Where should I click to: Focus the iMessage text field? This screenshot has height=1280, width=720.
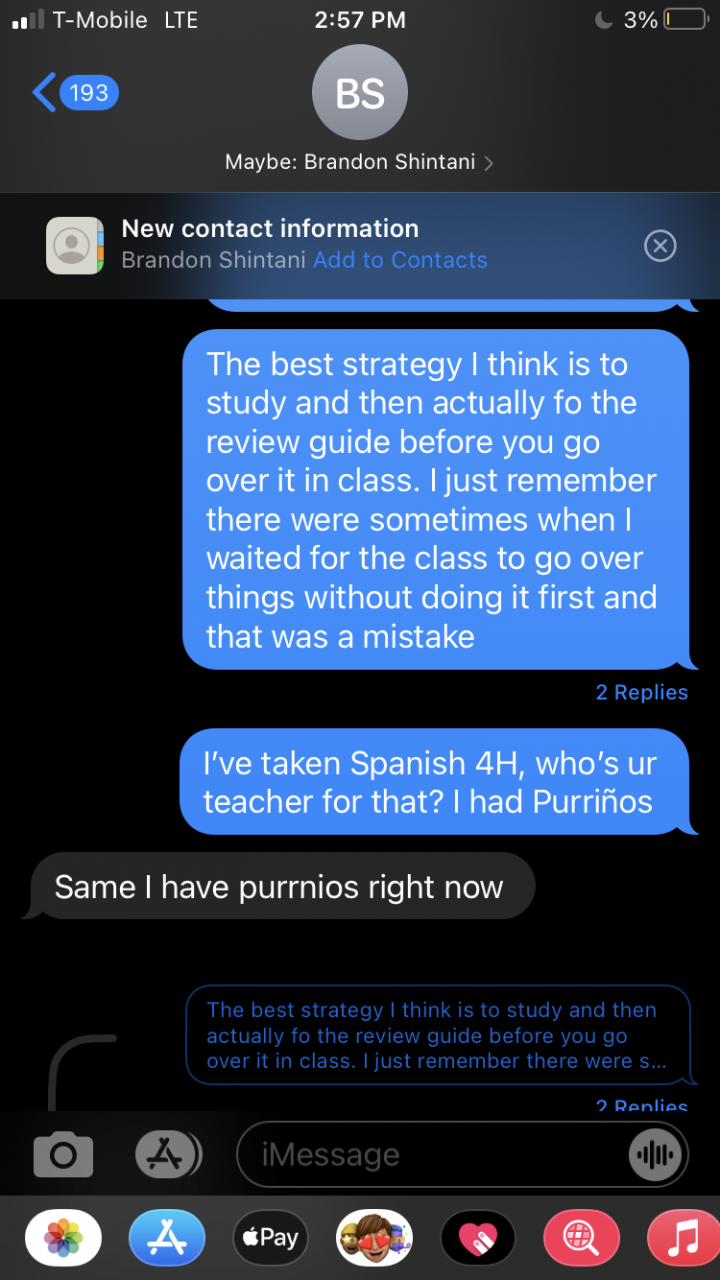[x=430, y=1156]
